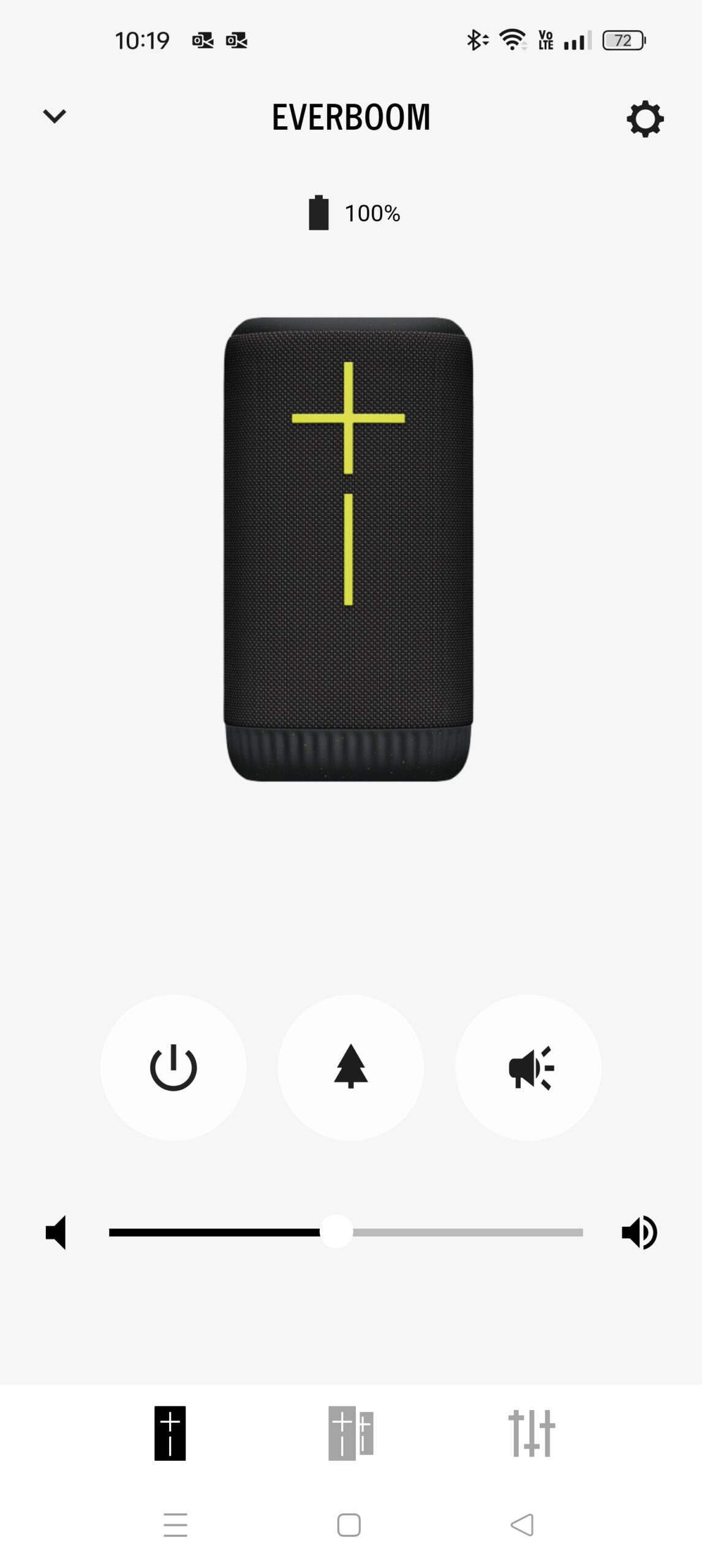The width and height of the screenshot is (702, 1568).
Task: Tap the power button to turn off speaker
Action: (173, 1068)
